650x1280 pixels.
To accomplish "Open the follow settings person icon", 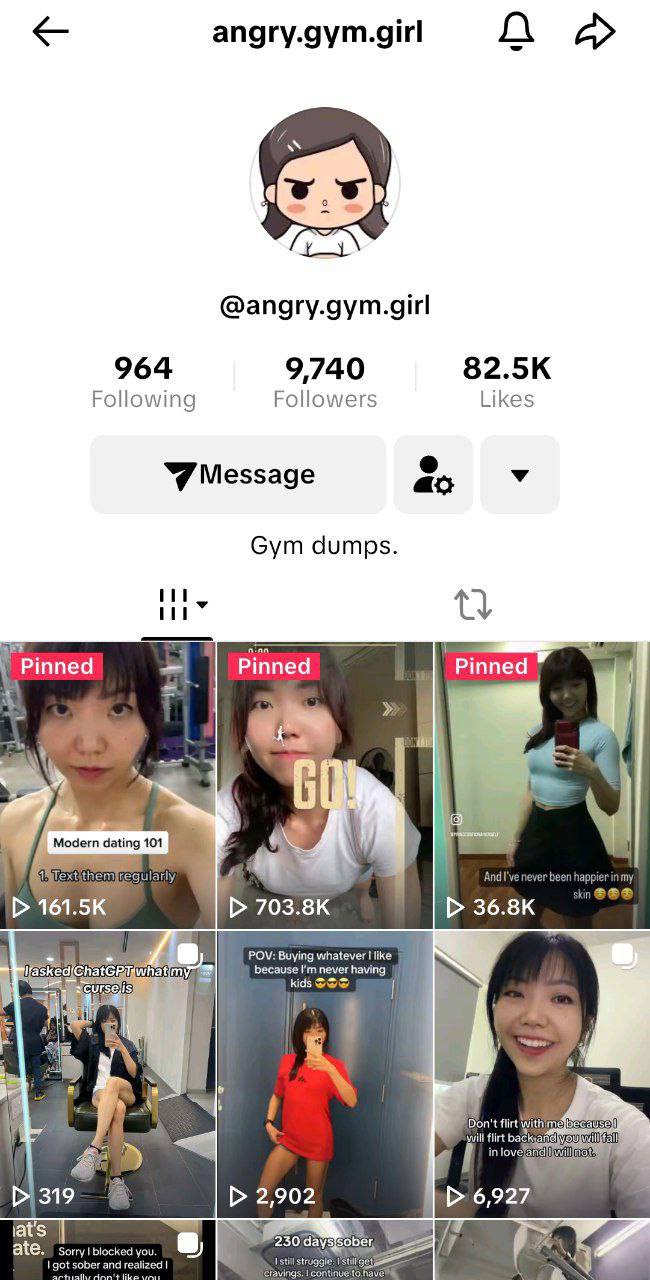I will (433, 475).
